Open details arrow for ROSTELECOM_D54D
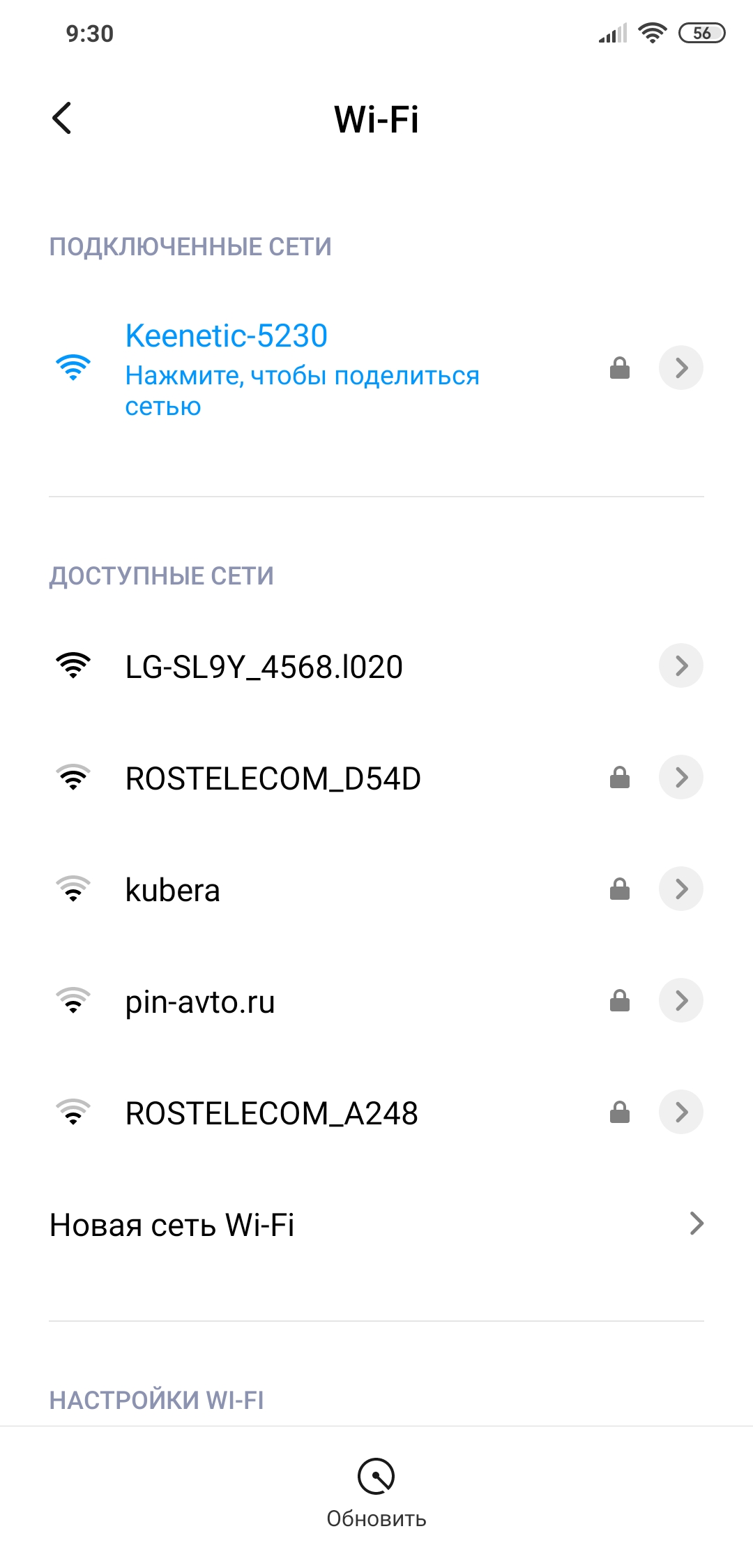 pyautogui.click(x=680, y=777)
